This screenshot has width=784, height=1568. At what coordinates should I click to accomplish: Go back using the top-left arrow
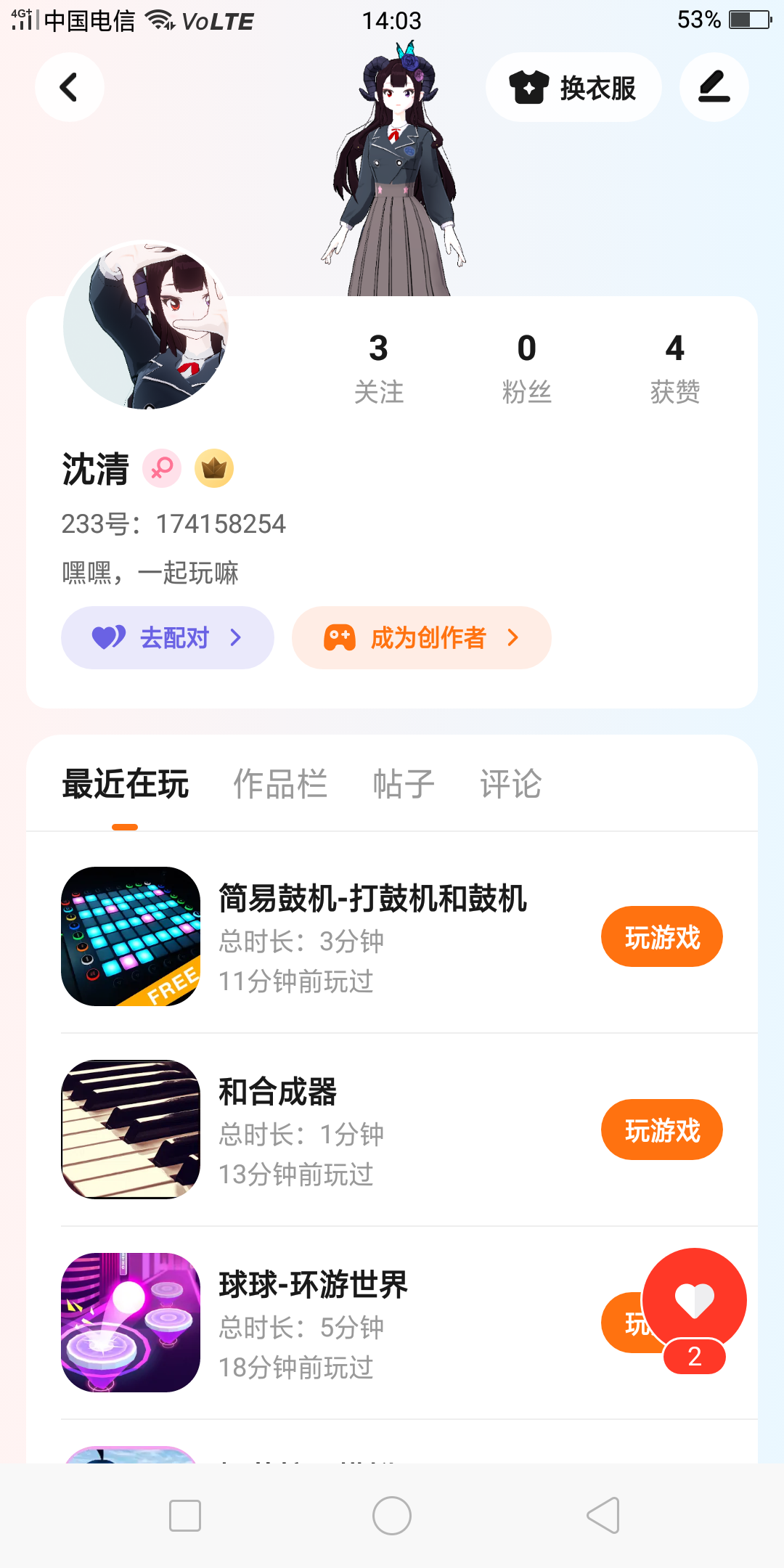click(69, 88)
